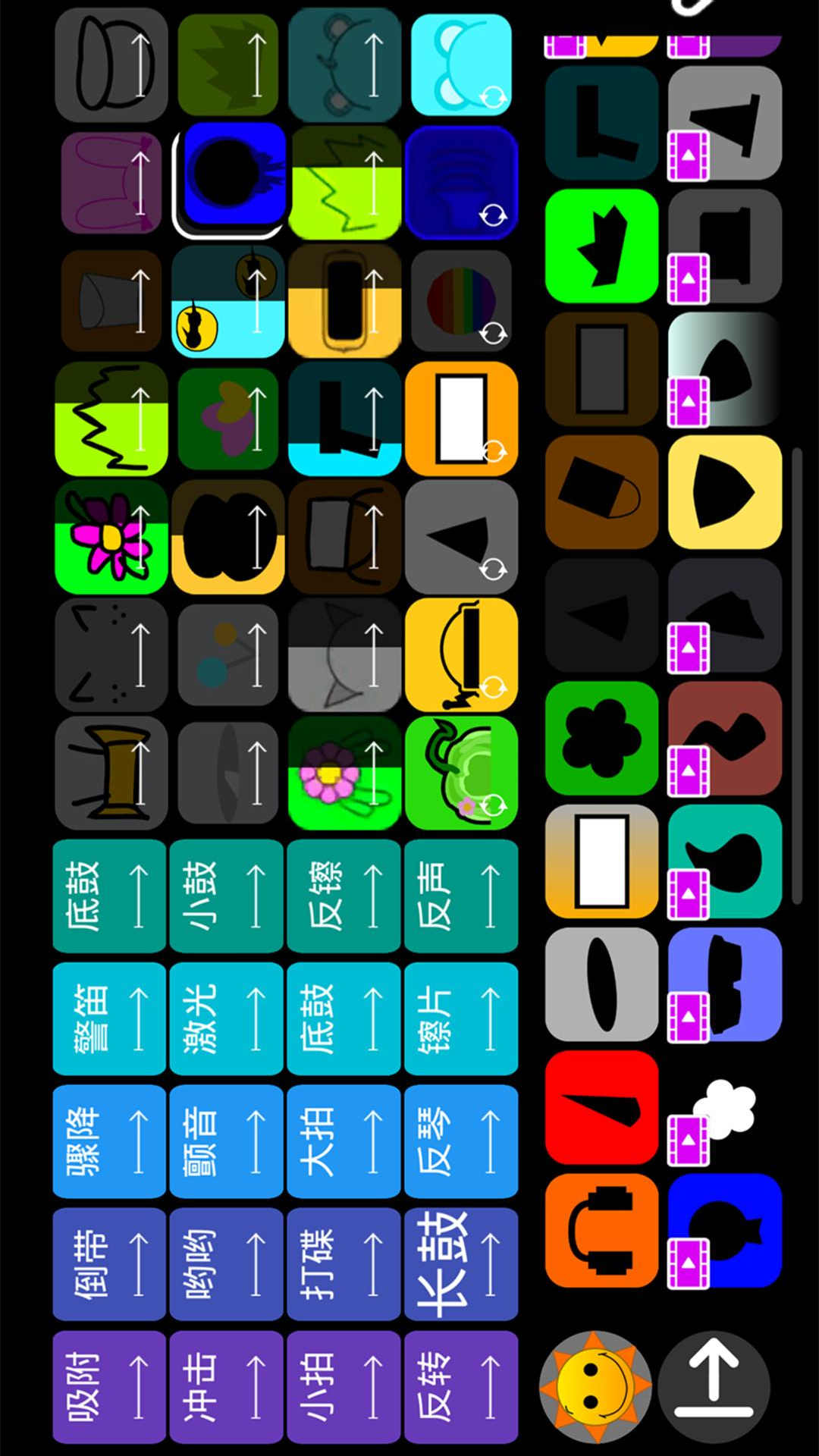Tap the 颤音 sound button
Screen dimensions: 819x1456
coord(226,1141)
